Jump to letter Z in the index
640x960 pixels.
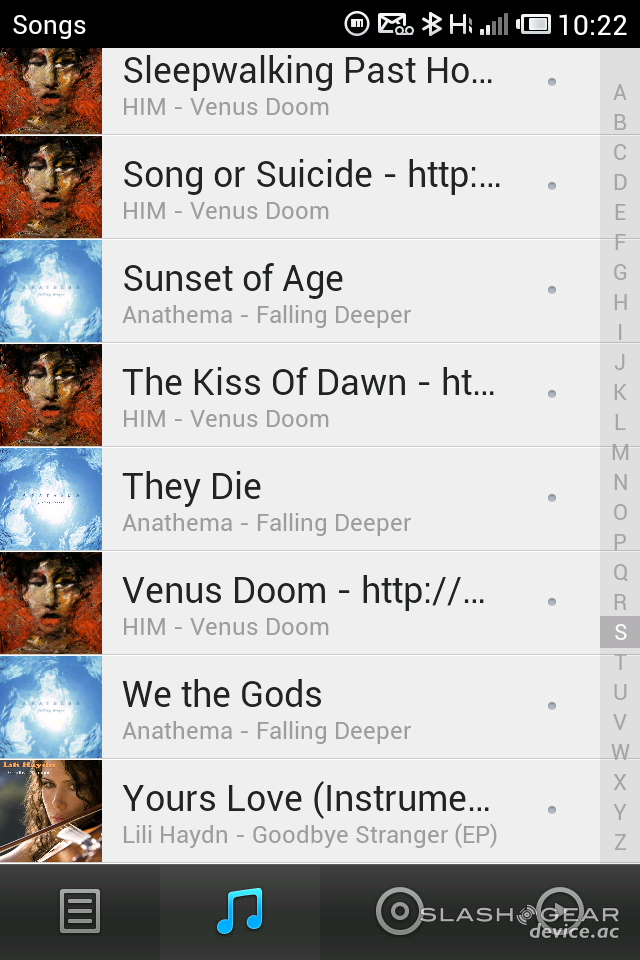pyautogui.click(x=620, y=842)
